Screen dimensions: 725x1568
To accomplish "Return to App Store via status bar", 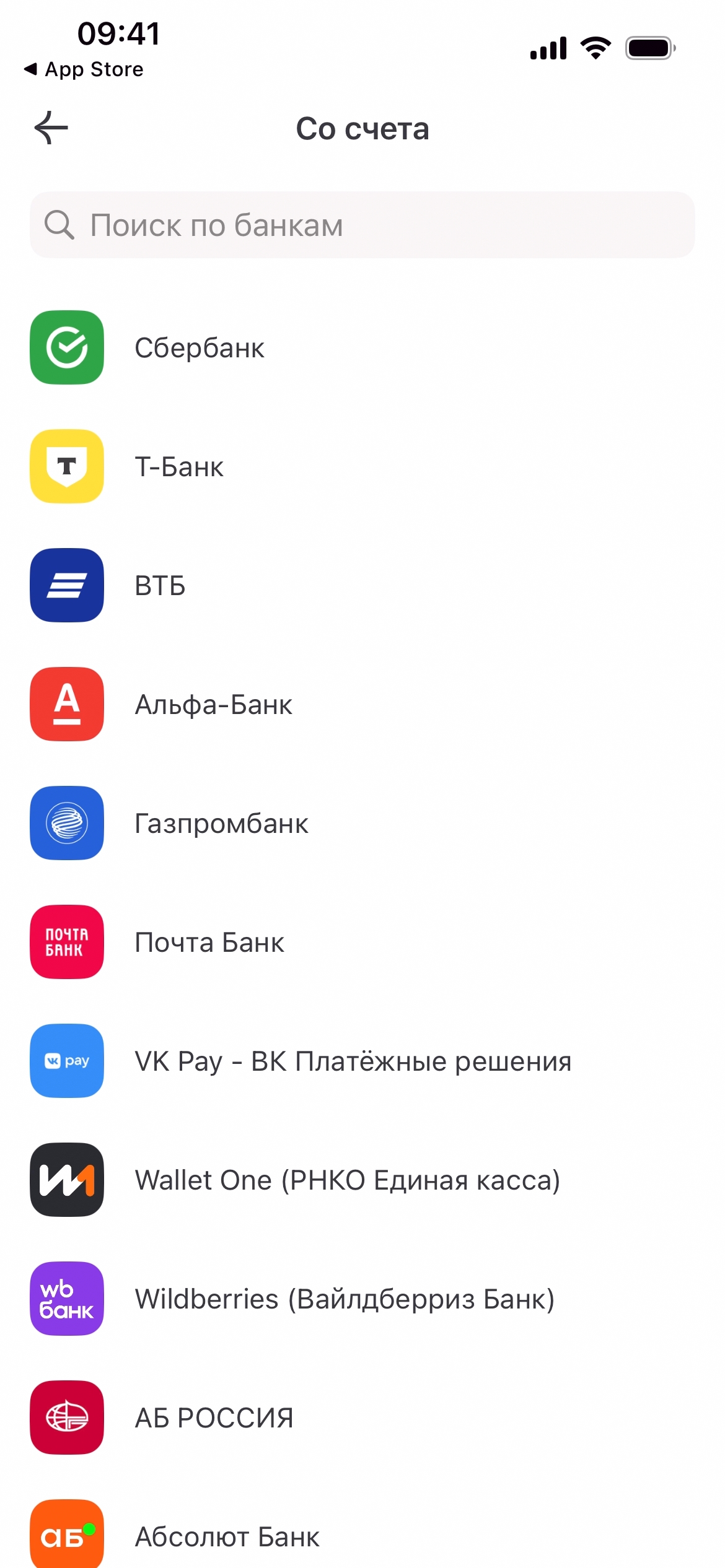I will 84,69.
